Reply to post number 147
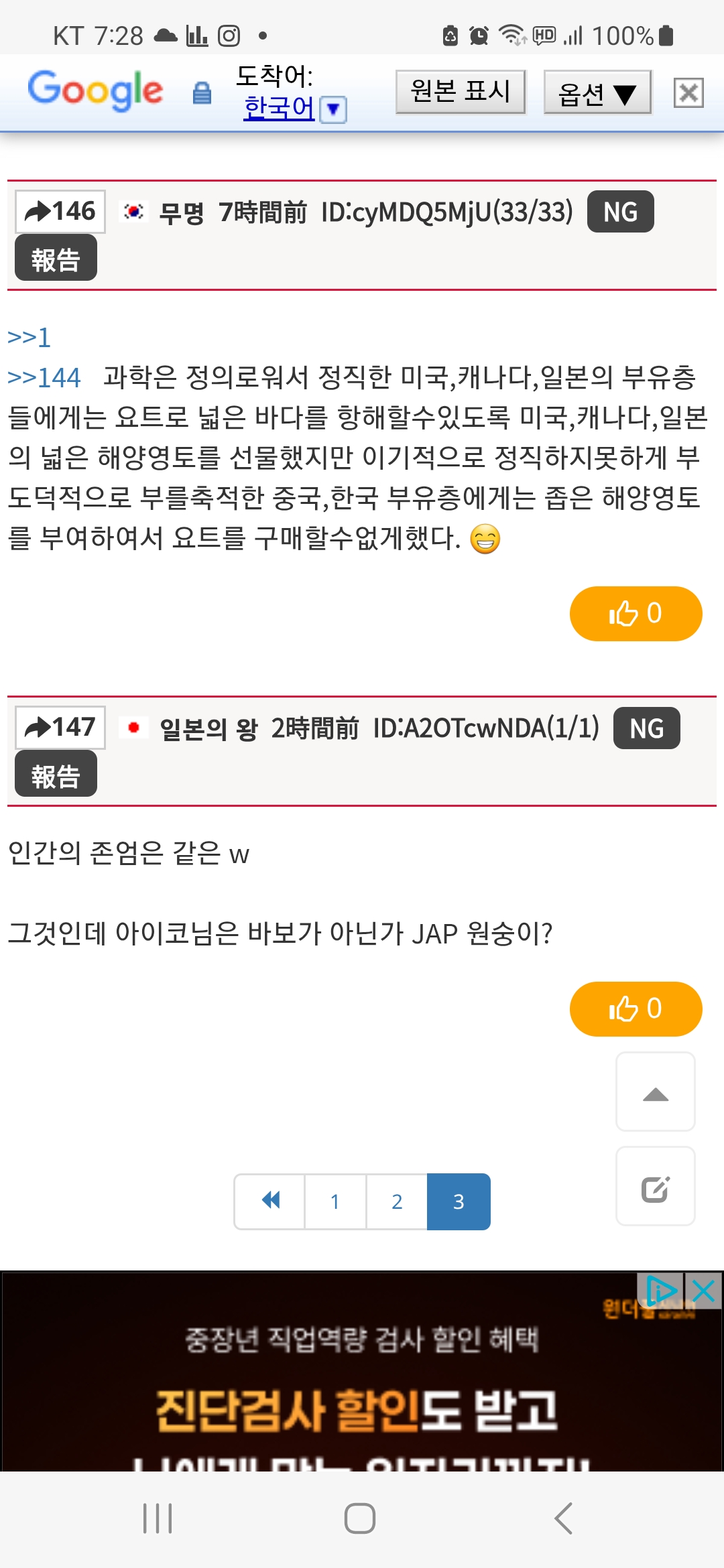Screen dimensions: 724x1568 60,728
